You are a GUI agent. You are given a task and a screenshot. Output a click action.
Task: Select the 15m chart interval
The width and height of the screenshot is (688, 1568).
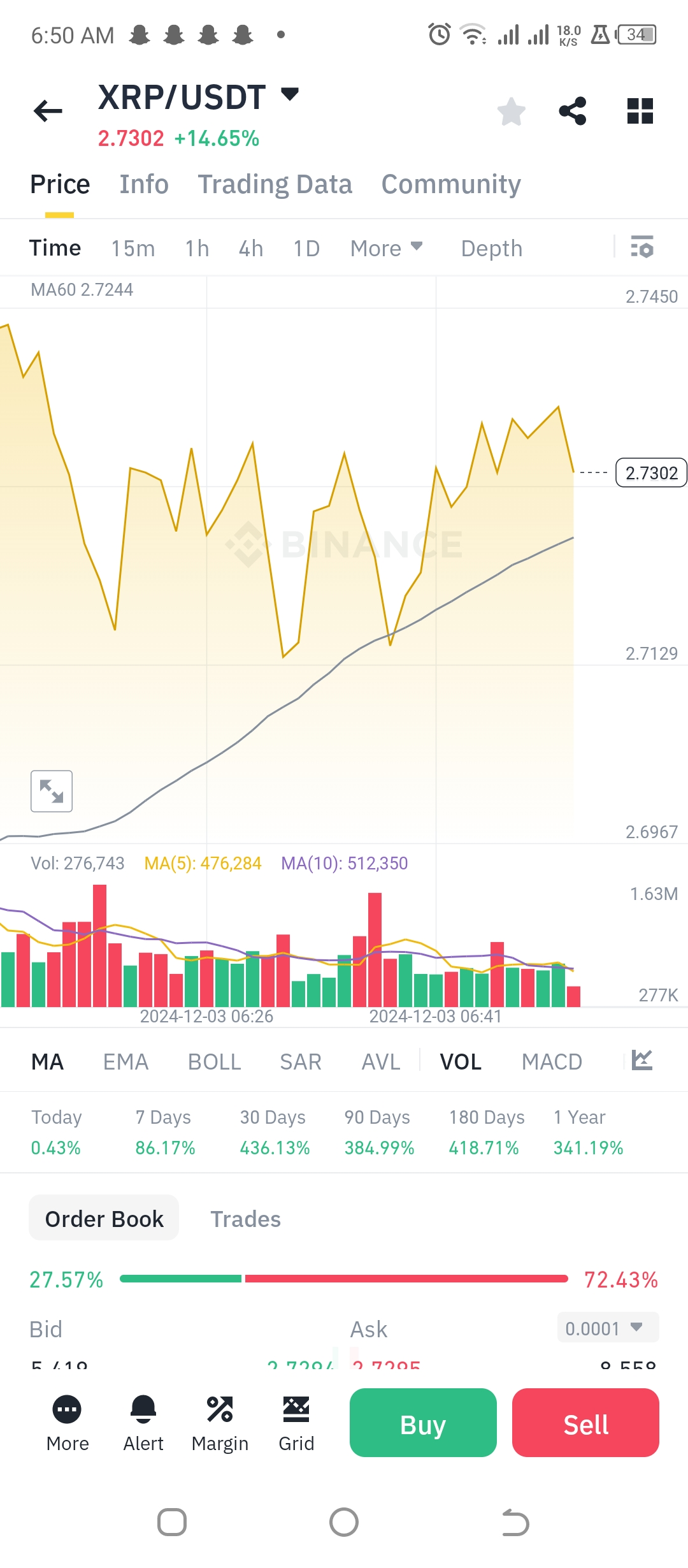[x=133, y=249]
